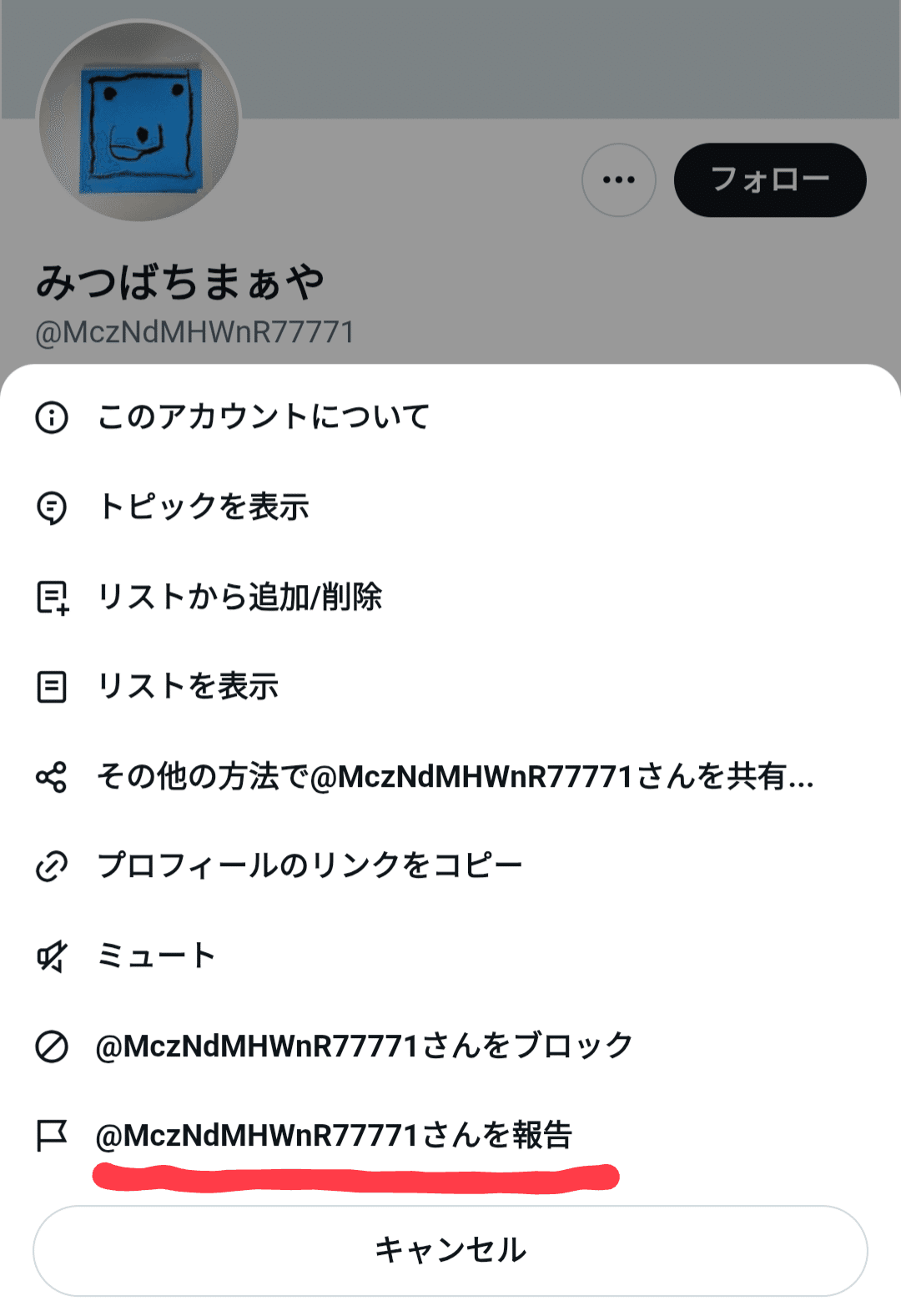Tap the フォロー follow button
901x1316 pixels.
pyautogui.click(x=769, y=179)
